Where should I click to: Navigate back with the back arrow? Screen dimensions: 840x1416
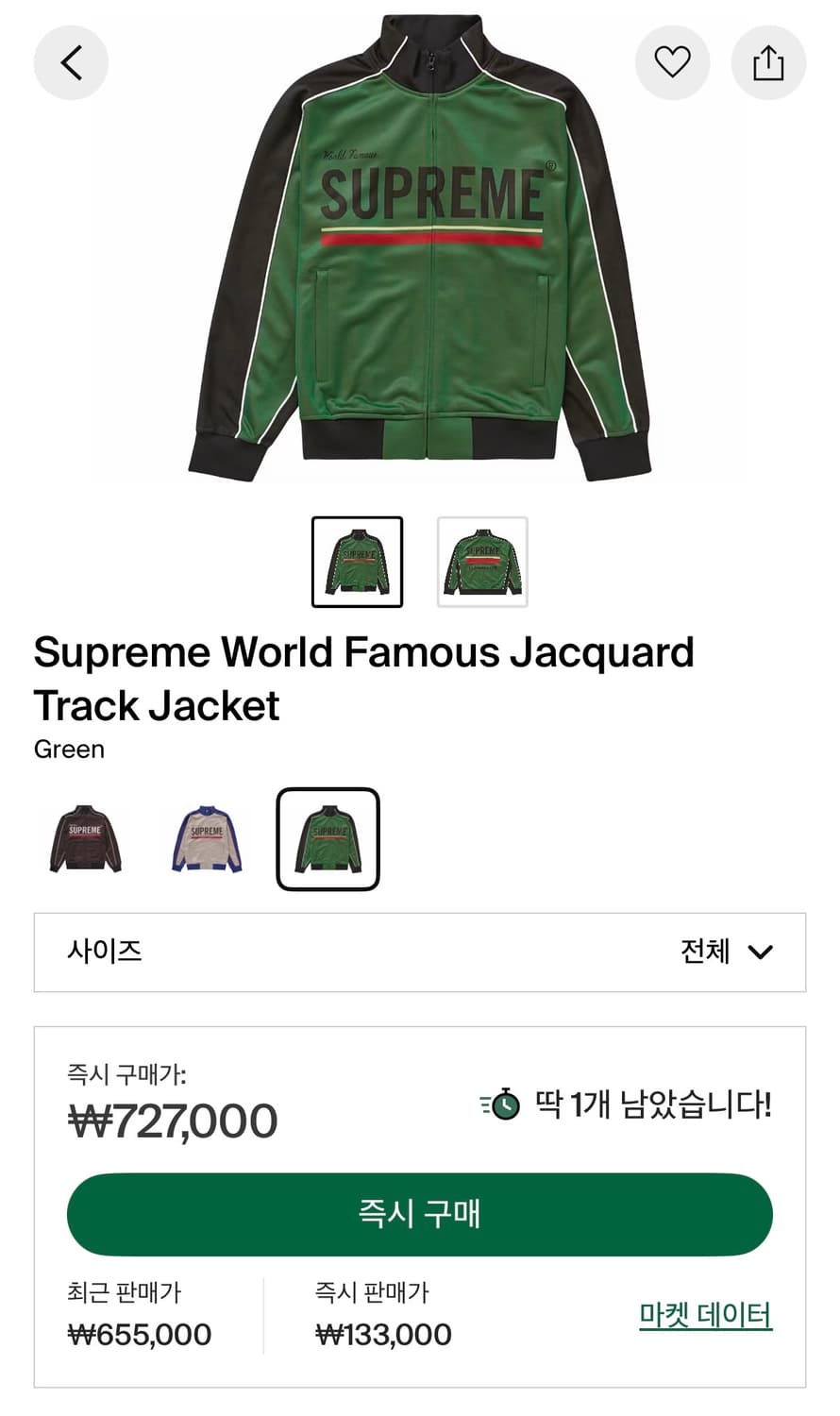tap(71, 62)
